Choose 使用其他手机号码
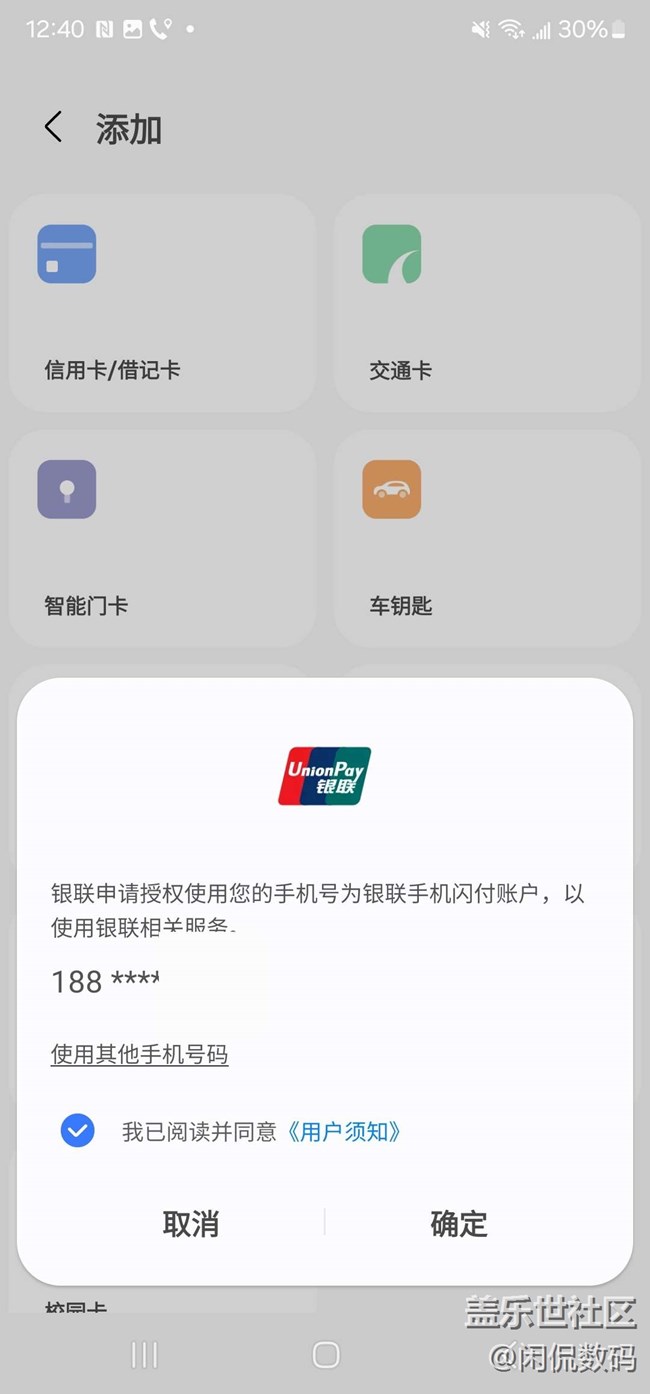The width and height of the screenshot is (650, 1394). tap(140, 1054)
